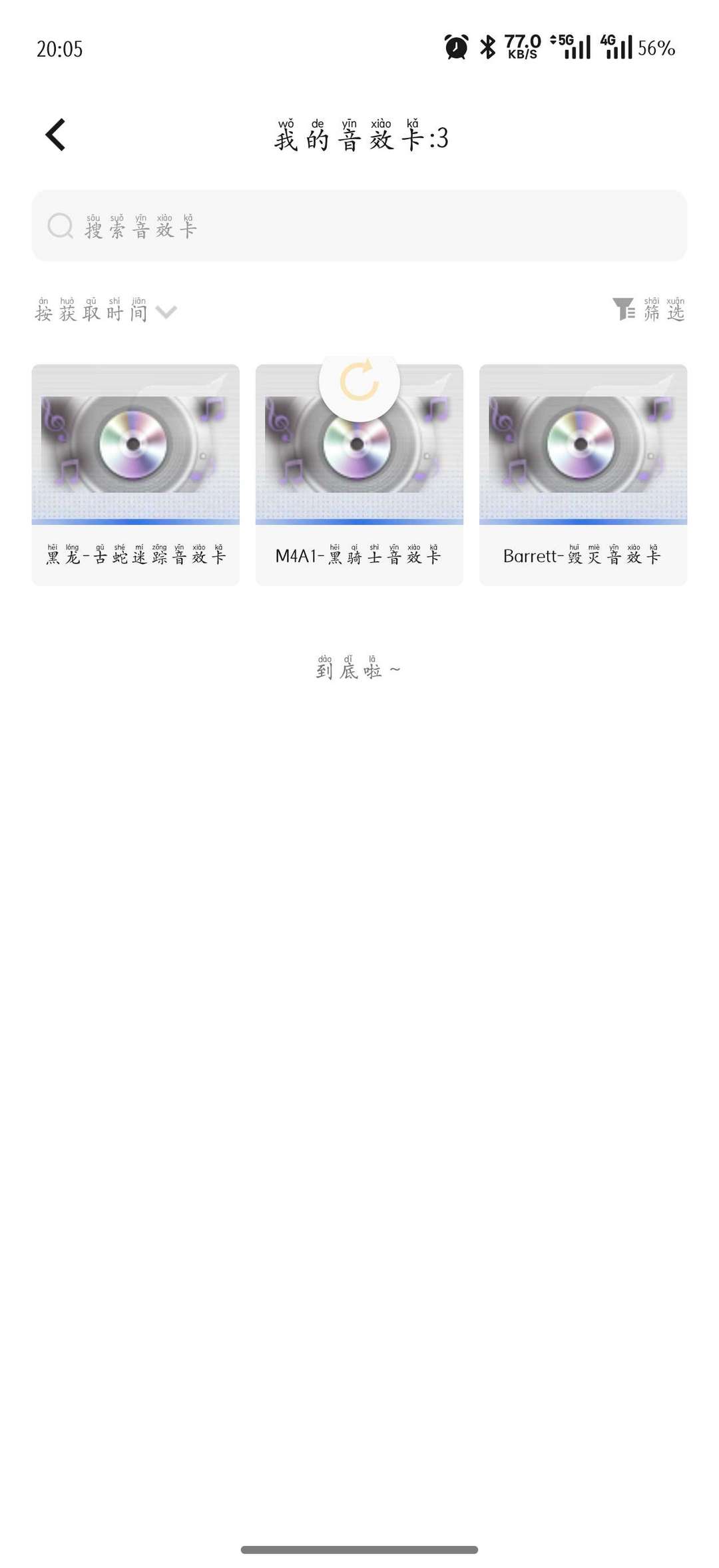View the Barrett-毁灭音效卡 card
Image resolution: width=719 pixels, height=1568 pixels.
(583, 474)
